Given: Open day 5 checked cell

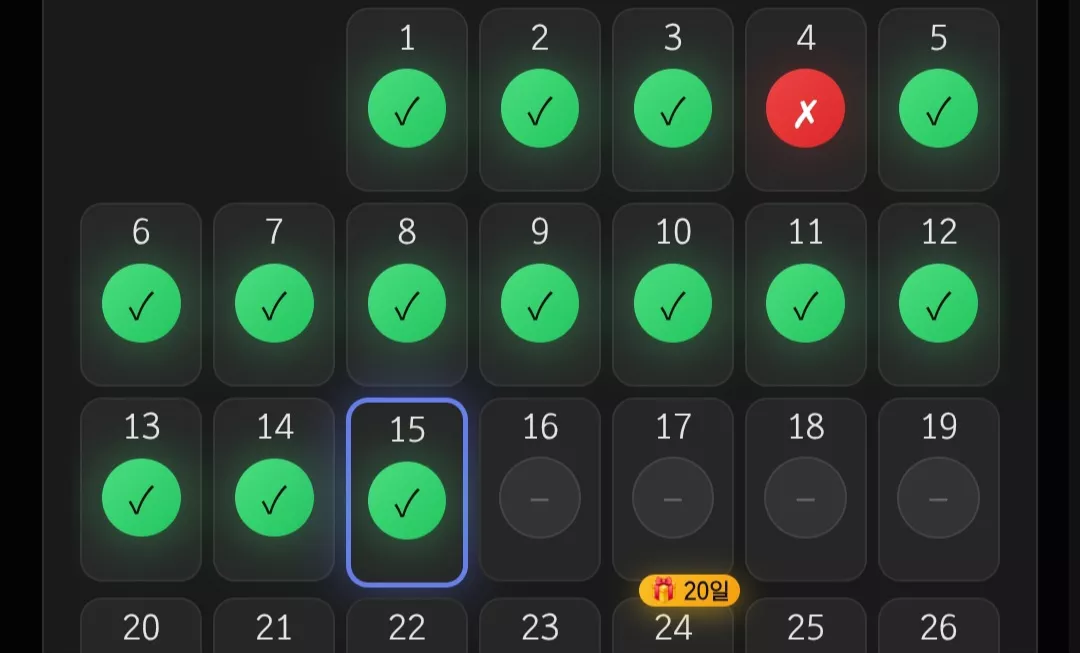Looking at the screenshot, I should [939, 99].
